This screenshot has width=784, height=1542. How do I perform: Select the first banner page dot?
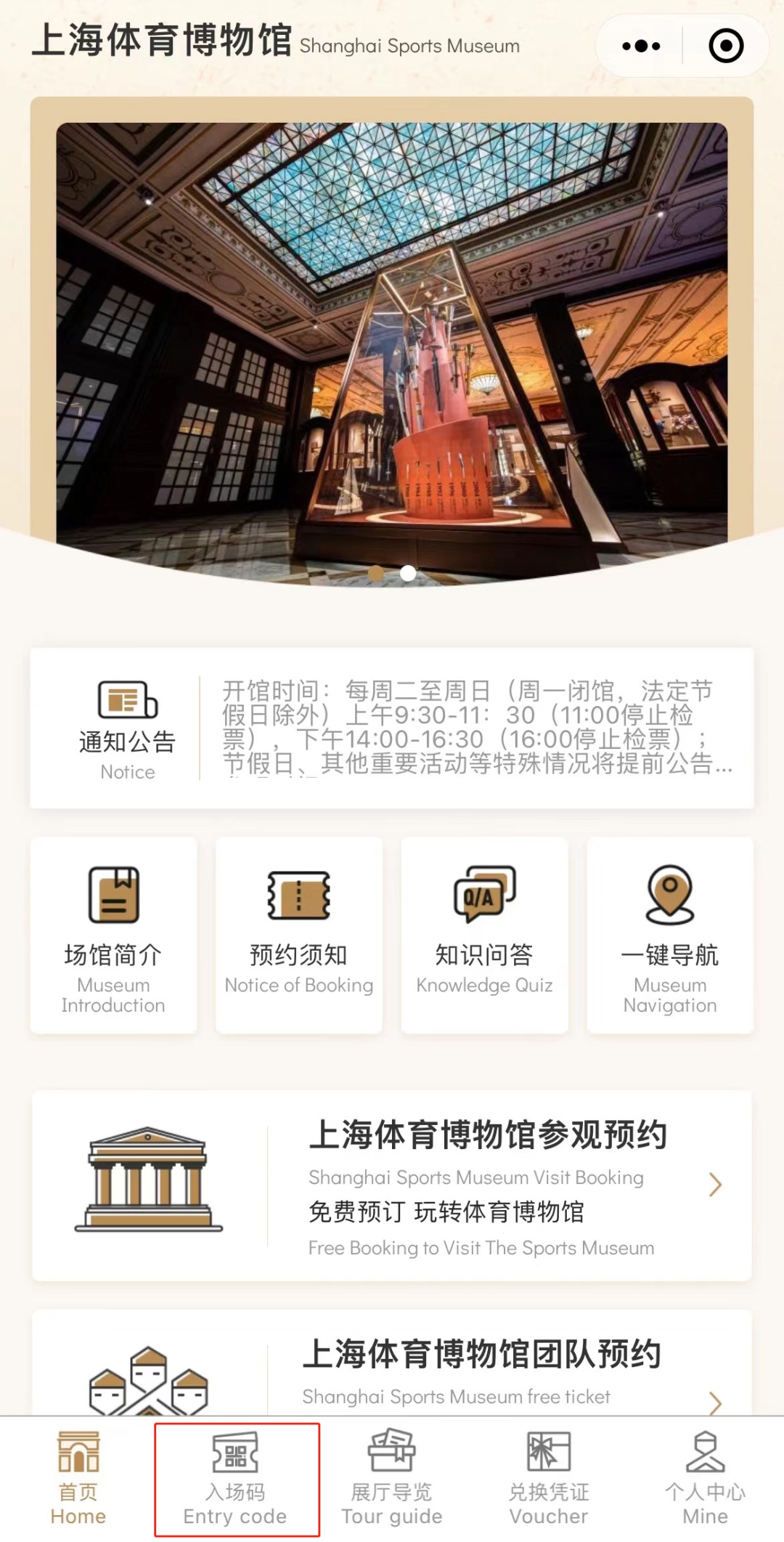click(x=376, y=573)
